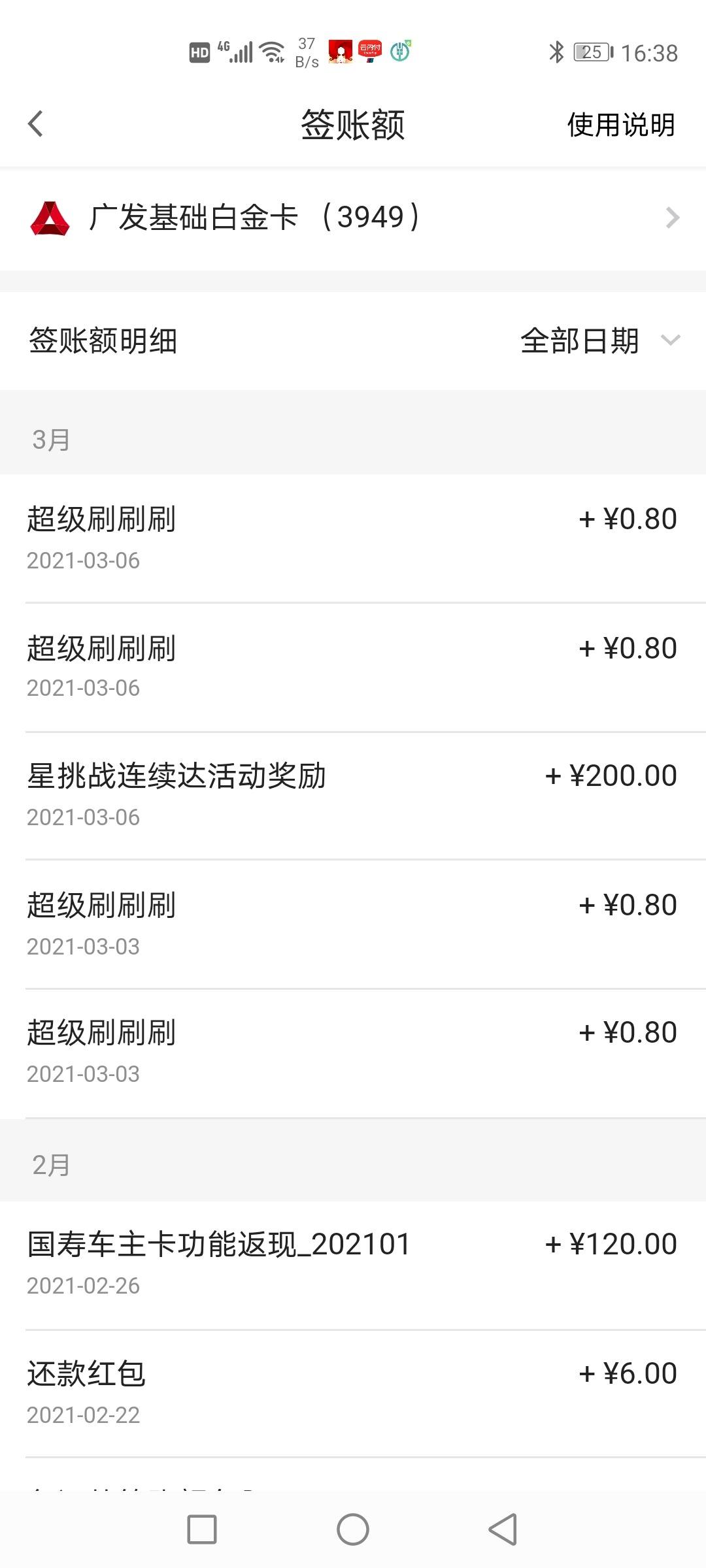Screen dimensions: 706x1568
Task: Open the 广发基础白金卡 (3949) card selector
Action: pos(353,218)
